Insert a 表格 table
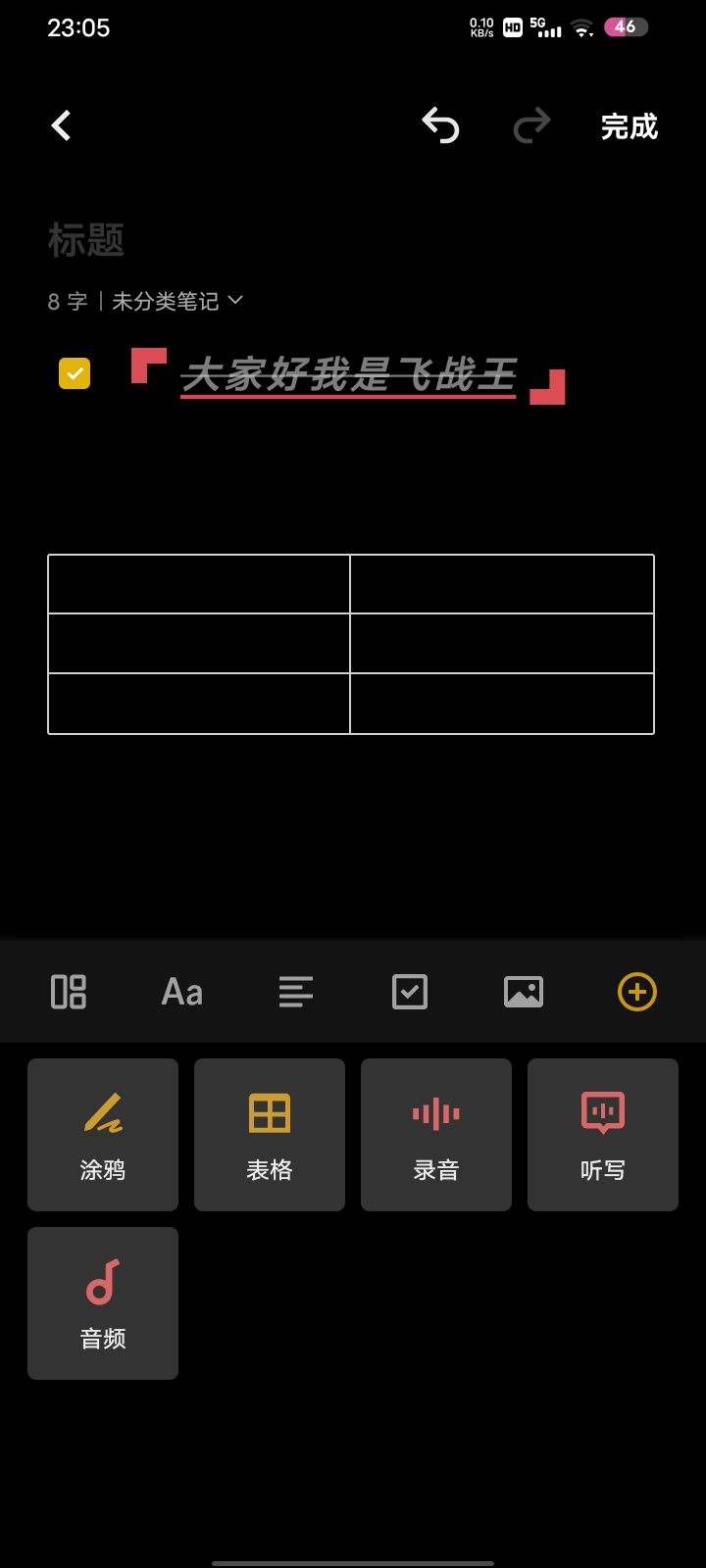This screenshot has height=1568, width=706. [x=270, y=1135]
